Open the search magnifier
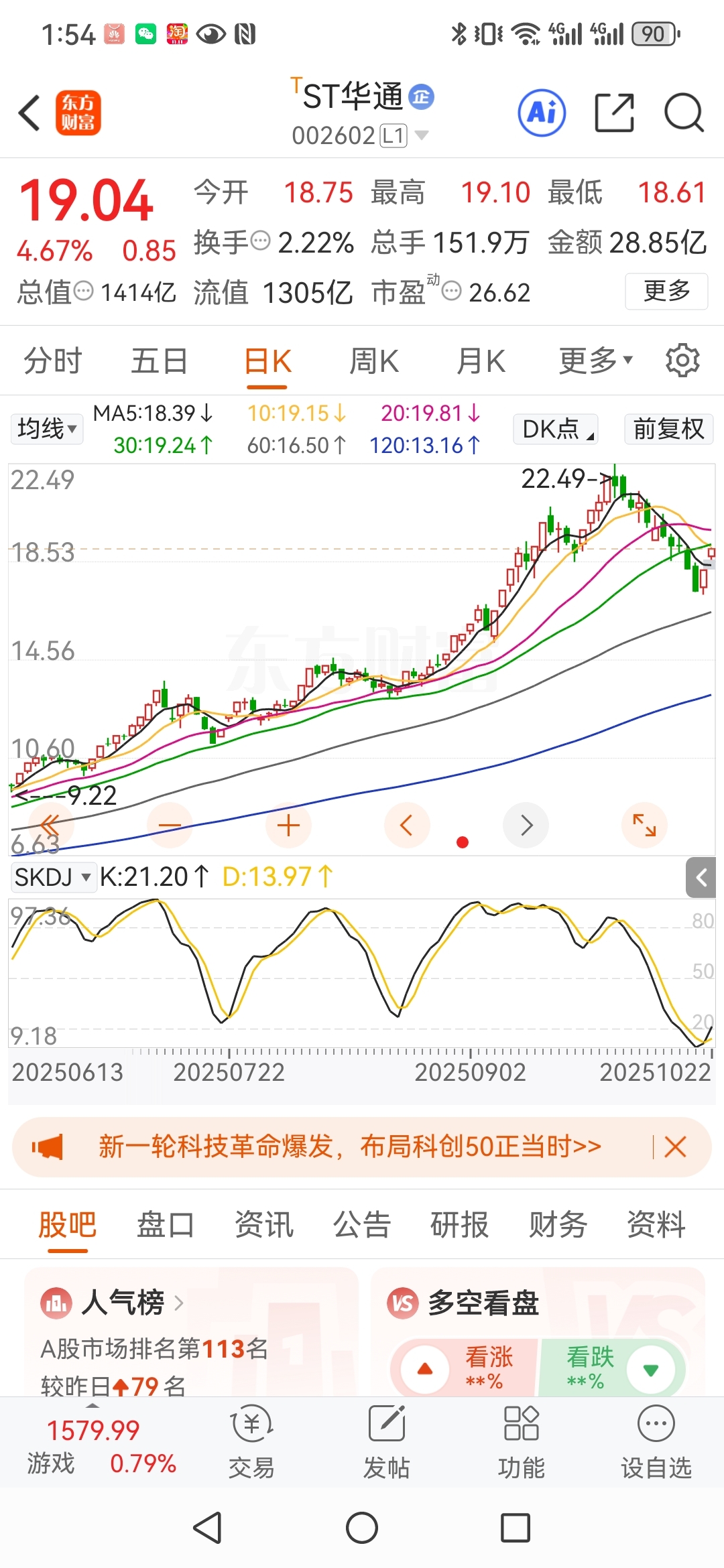 684,113
